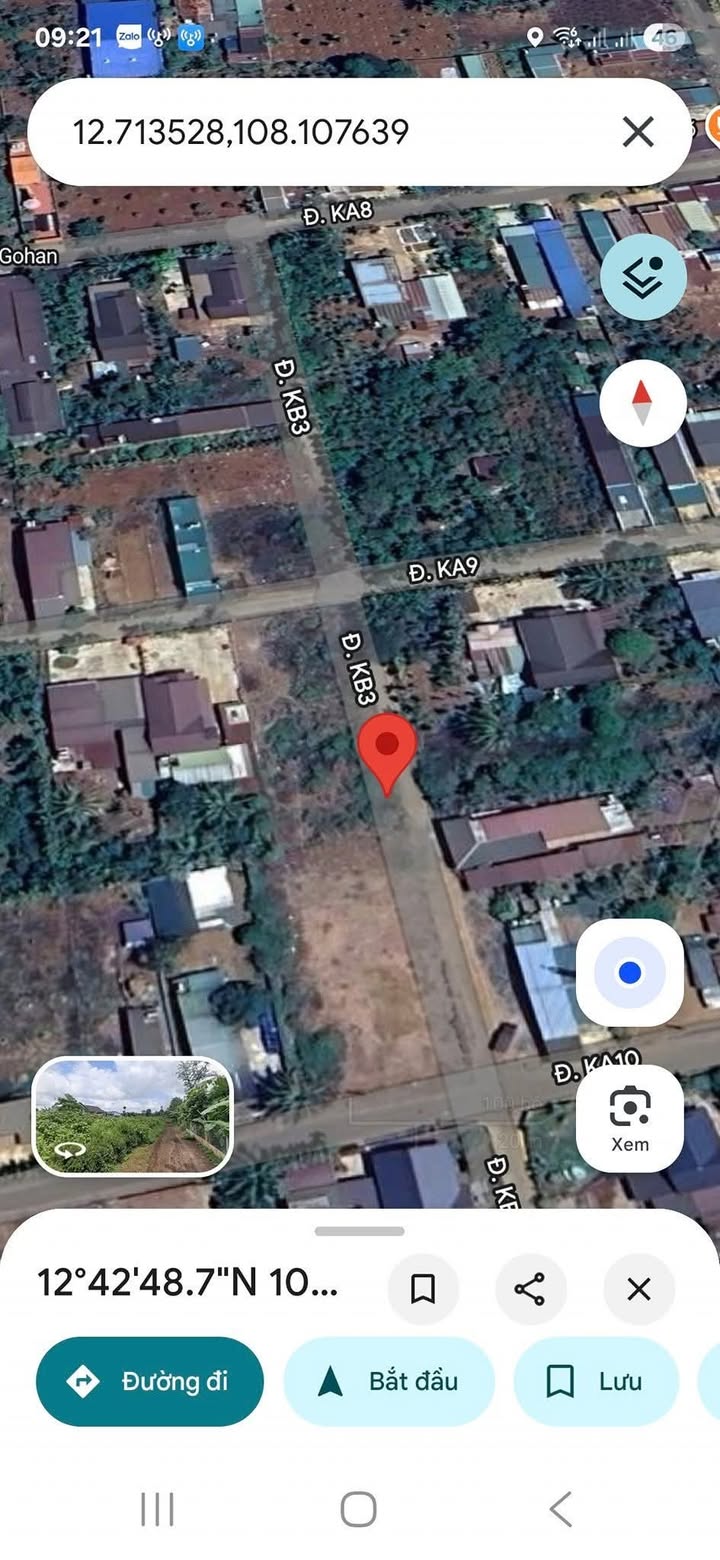The height and width of the screenshot is (1560, 720).
Task: Select the Lưu save chip
Action: (596, 1381)
